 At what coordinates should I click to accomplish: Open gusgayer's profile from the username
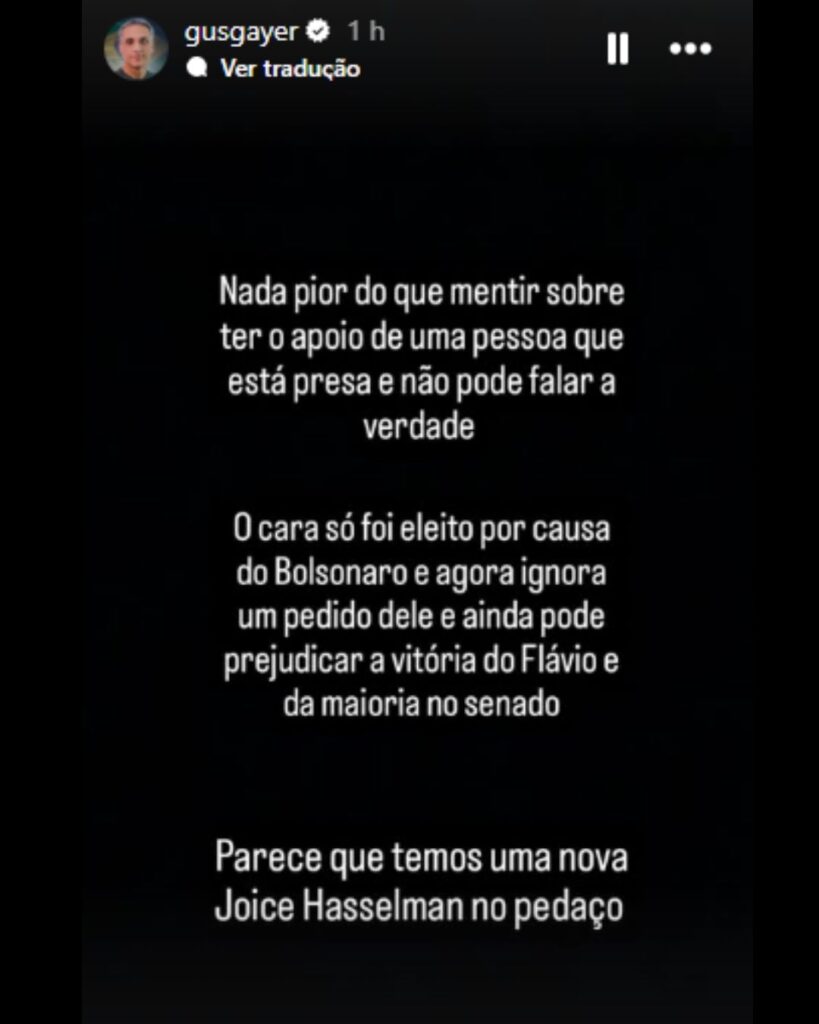pos(242,32)
